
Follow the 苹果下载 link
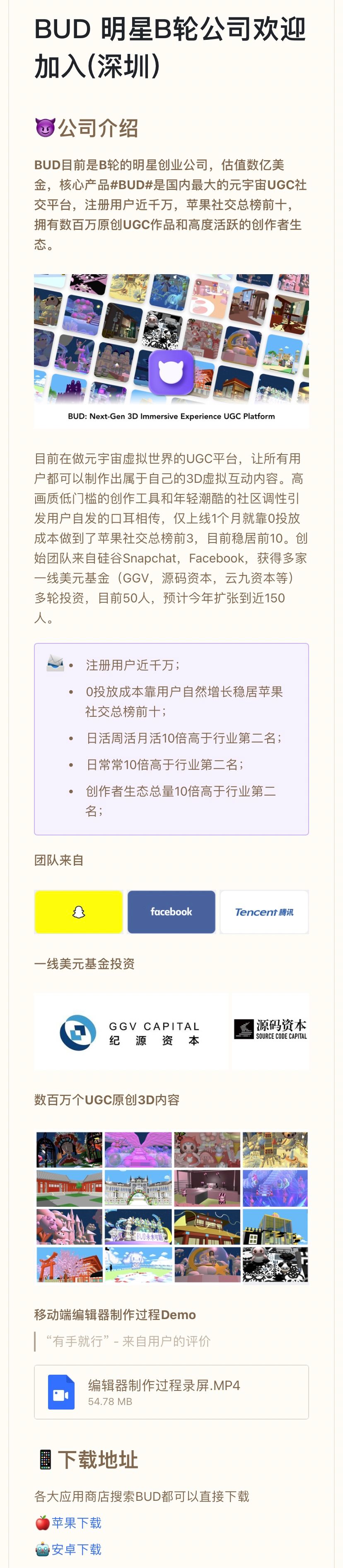pos(76,1522)
